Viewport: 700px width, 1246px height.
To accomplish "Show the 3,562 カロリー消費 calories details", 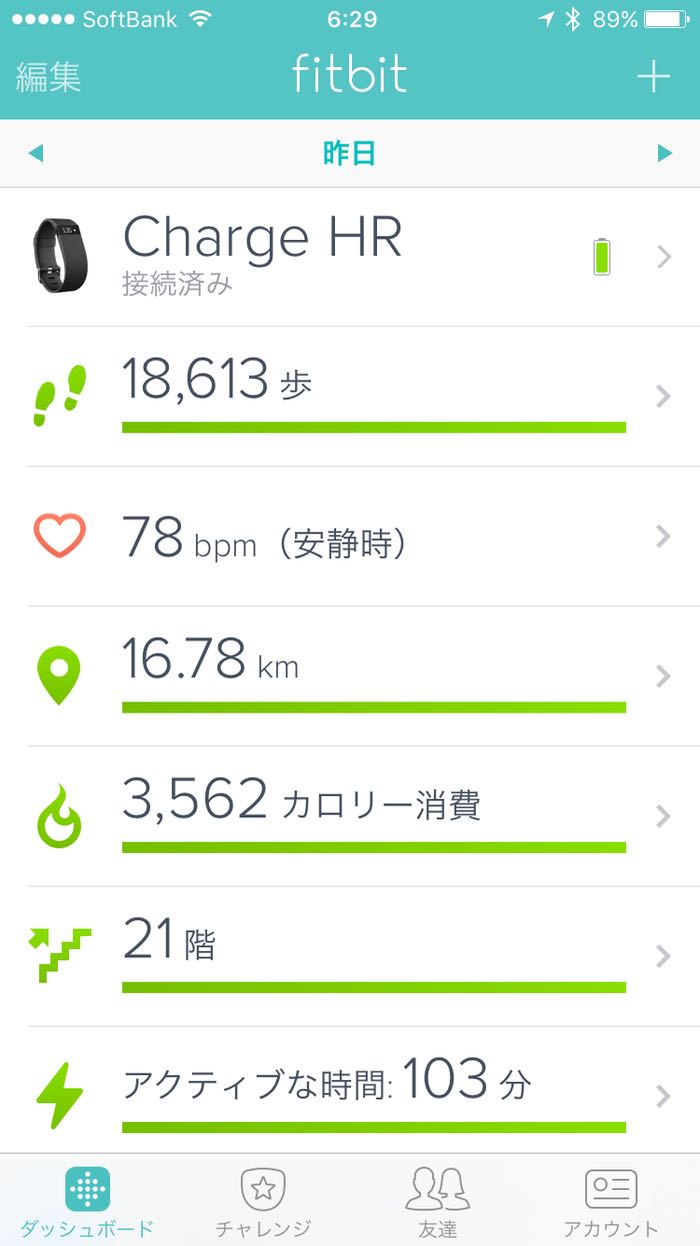I will (x=350, y=816).
